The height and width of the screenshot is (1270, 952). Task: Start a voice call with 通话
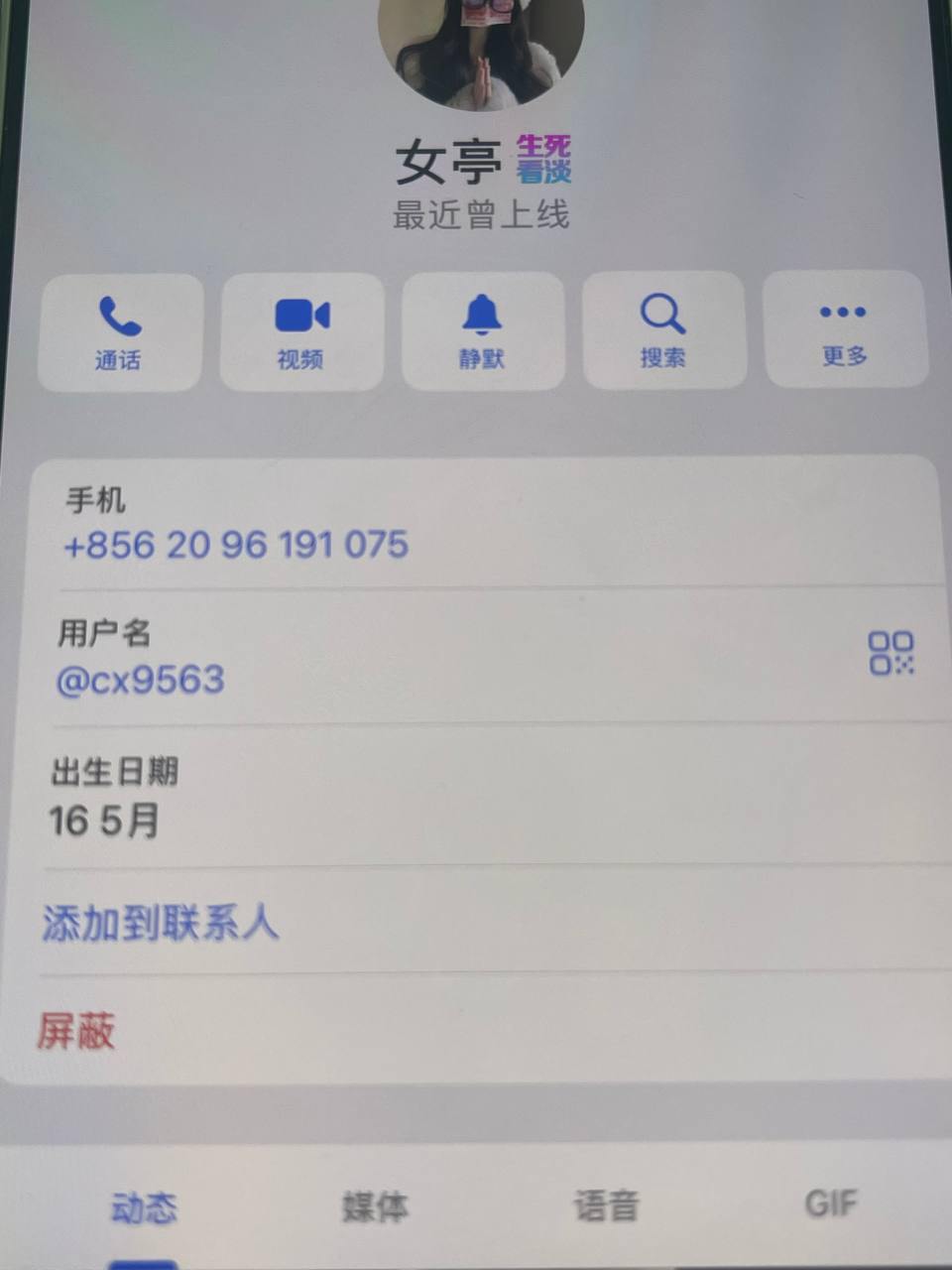click(x=120, y=332)
